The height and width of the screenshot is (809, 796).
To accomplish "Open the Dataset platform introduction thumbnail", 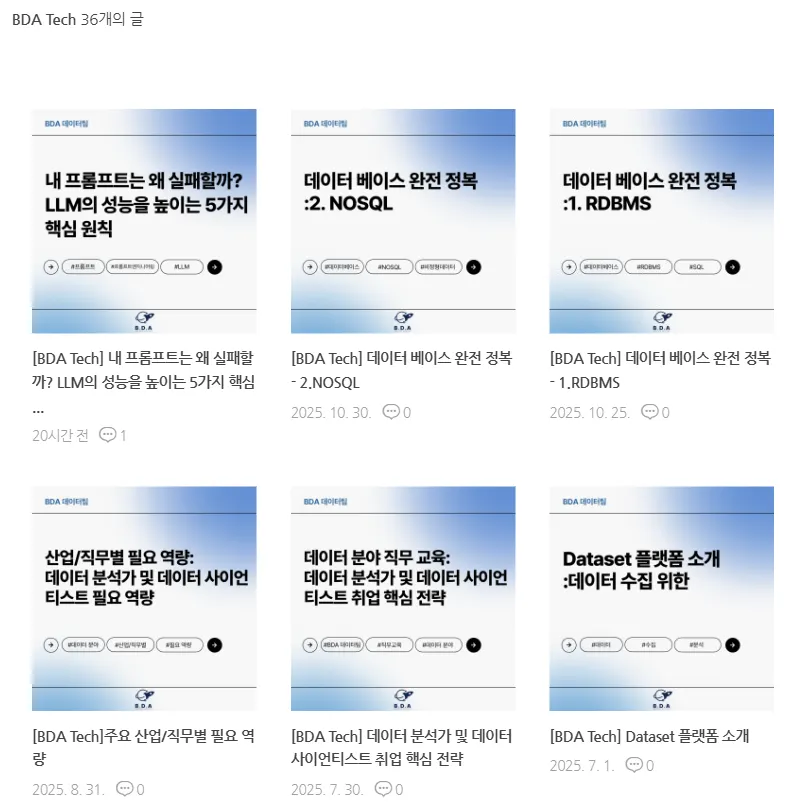I will [662, 598].
